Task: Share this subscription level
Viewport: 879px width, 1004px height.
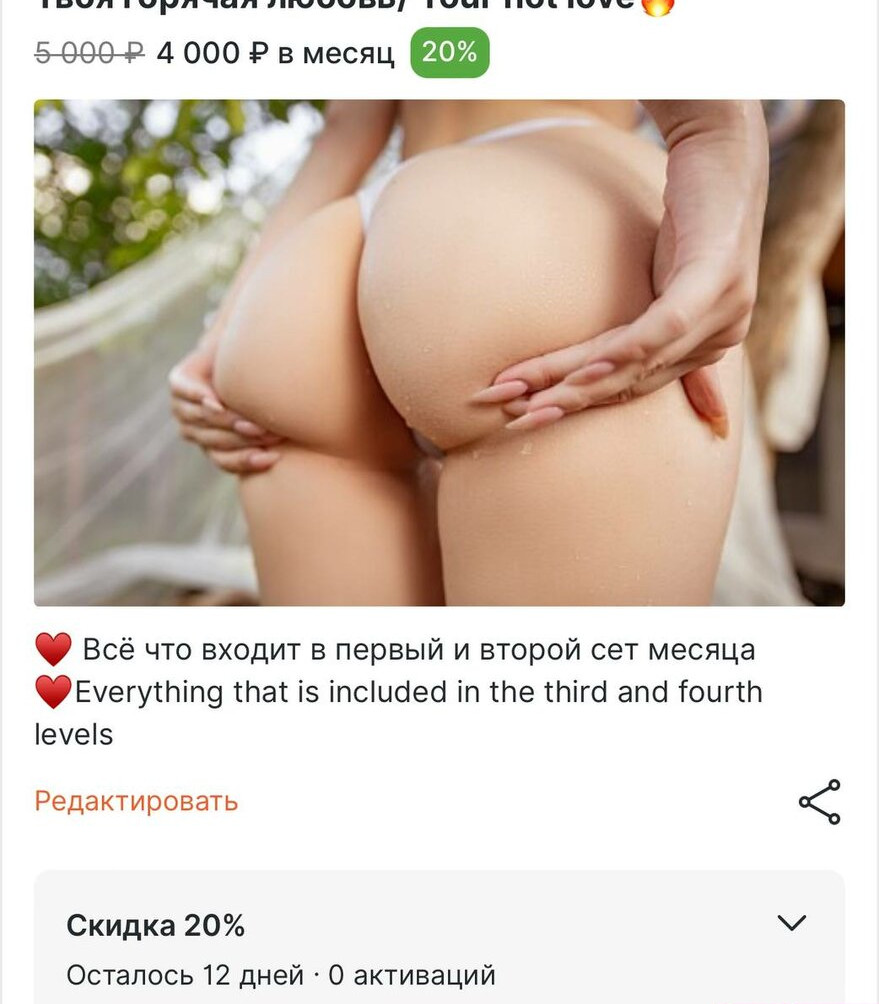Action: click(x=819, y=802)
